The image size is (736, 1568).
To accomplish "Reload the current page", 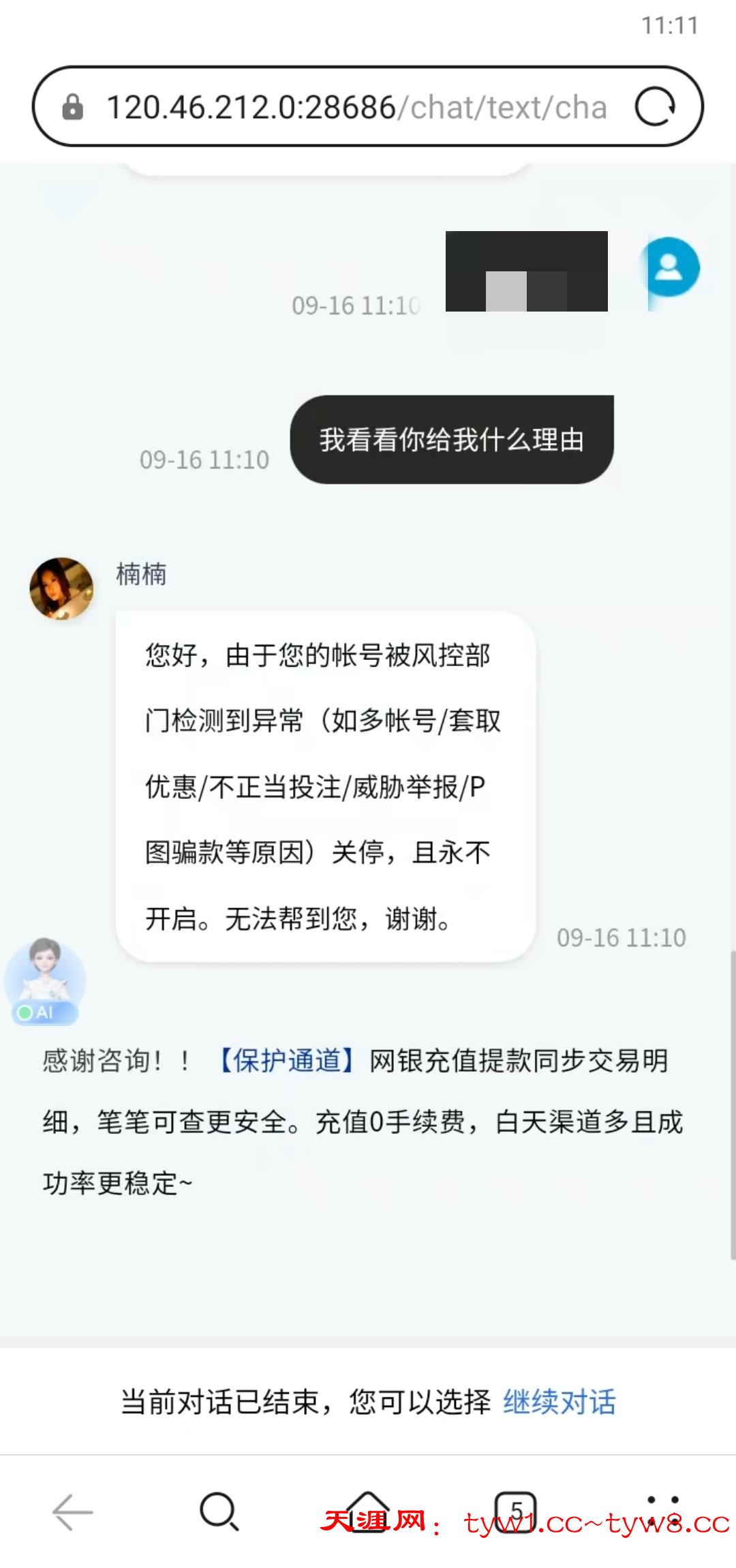I will pyautogui.click(x=655, y=107).
